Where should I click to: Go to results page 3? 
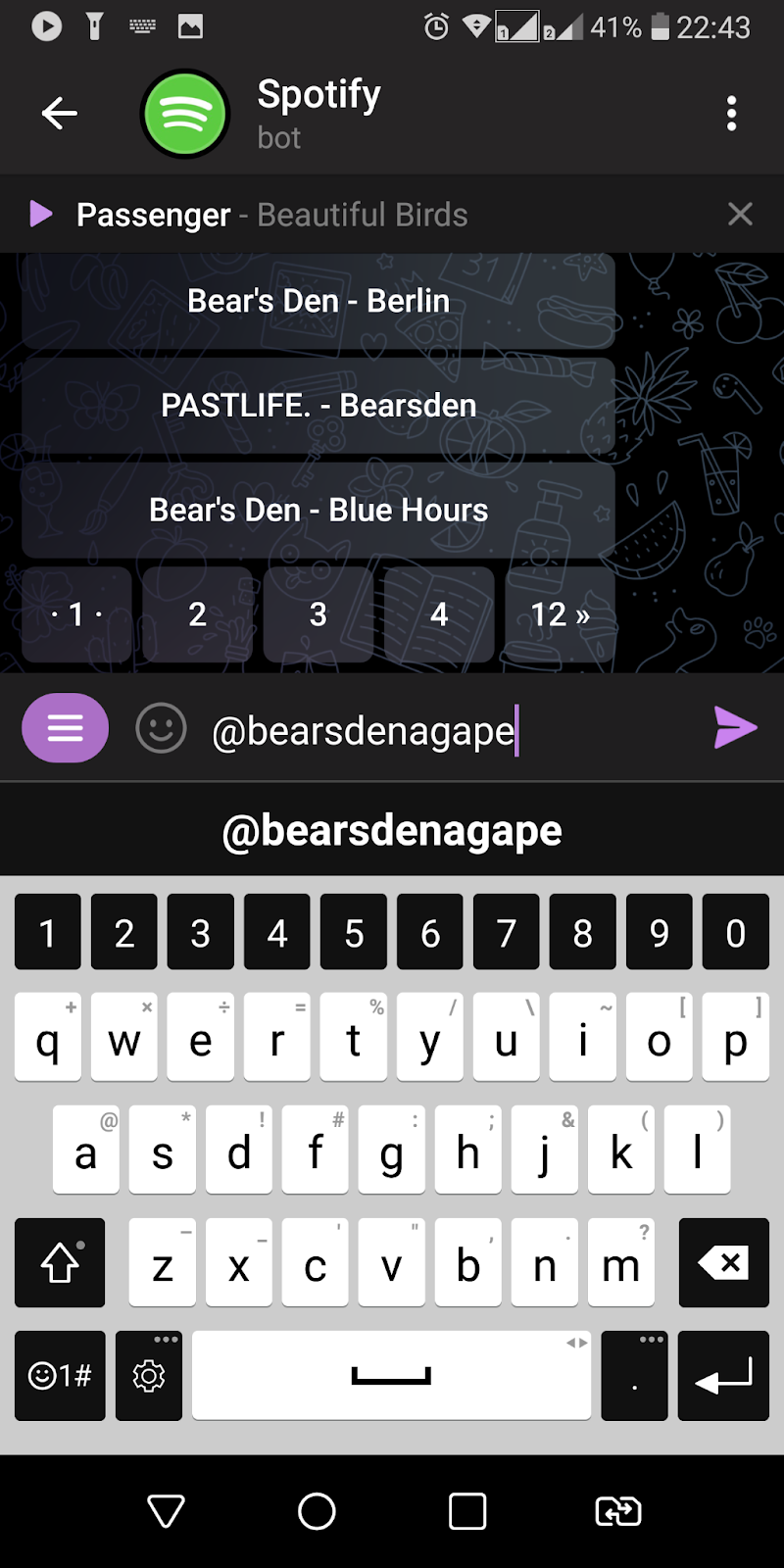(318, 614)
